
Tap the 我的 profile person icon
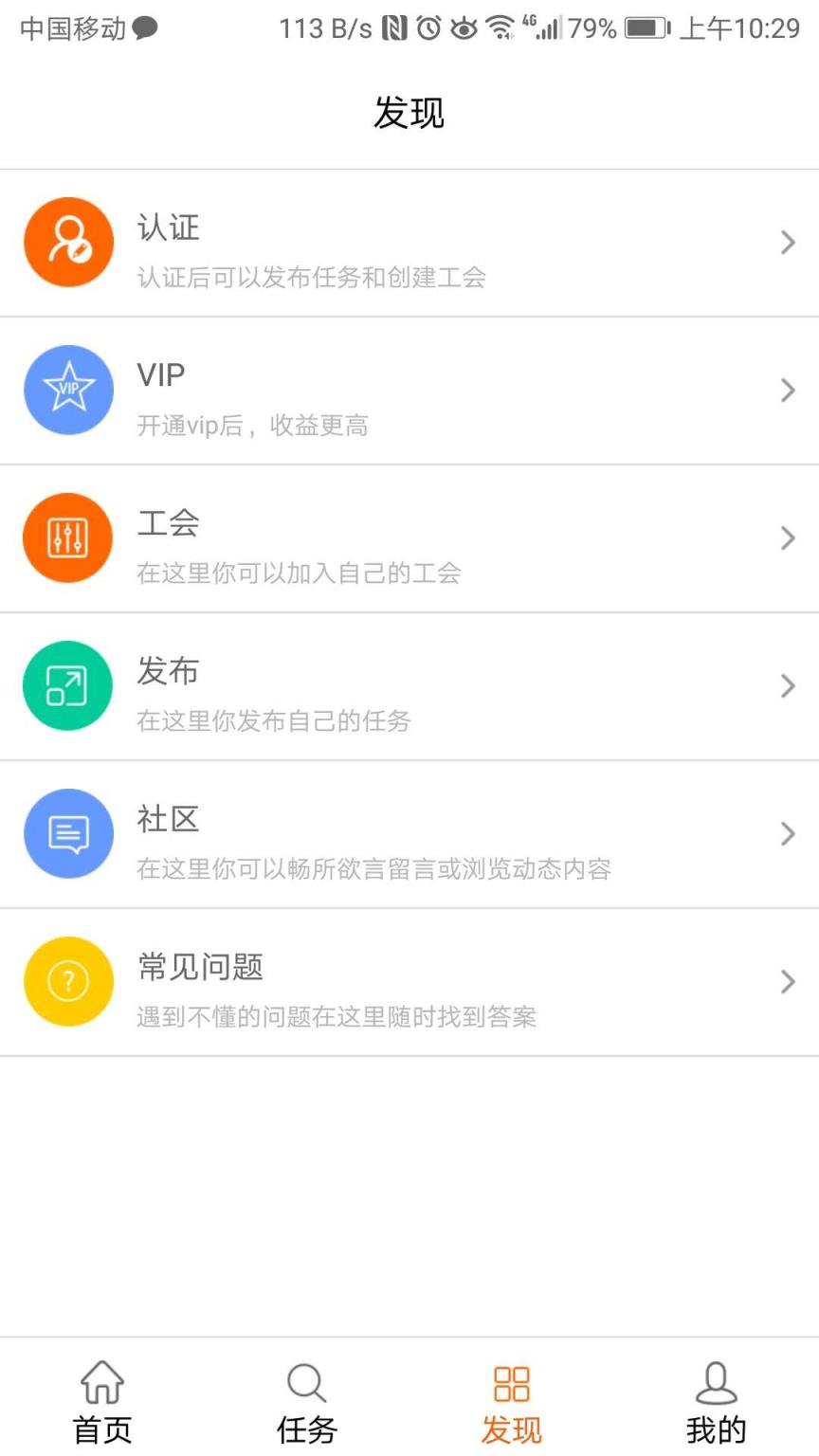pos(716,1383)
